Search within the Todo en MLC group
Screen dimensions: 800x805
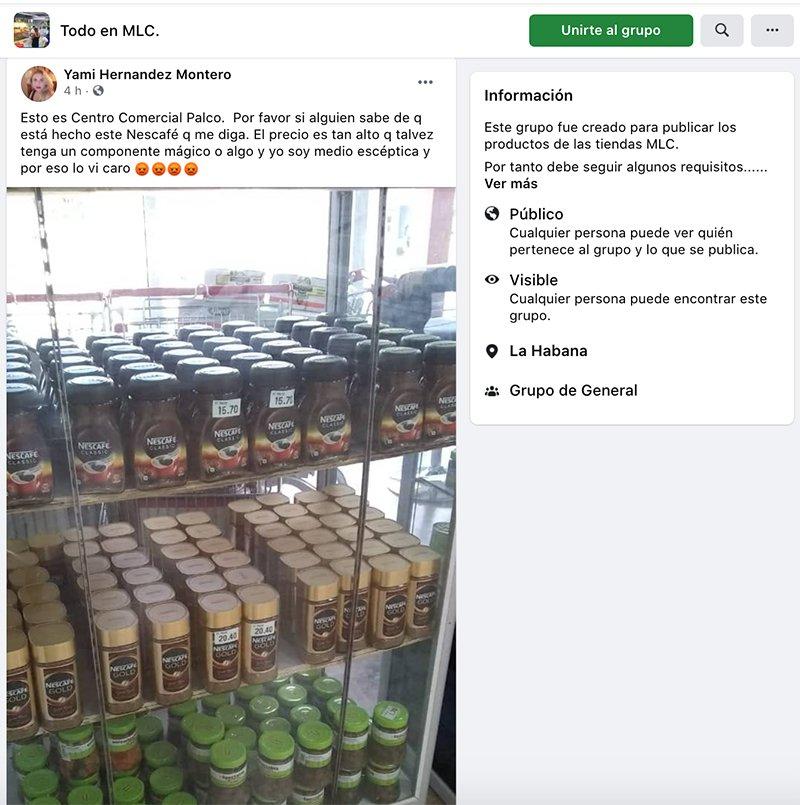[x=721, y=30]
